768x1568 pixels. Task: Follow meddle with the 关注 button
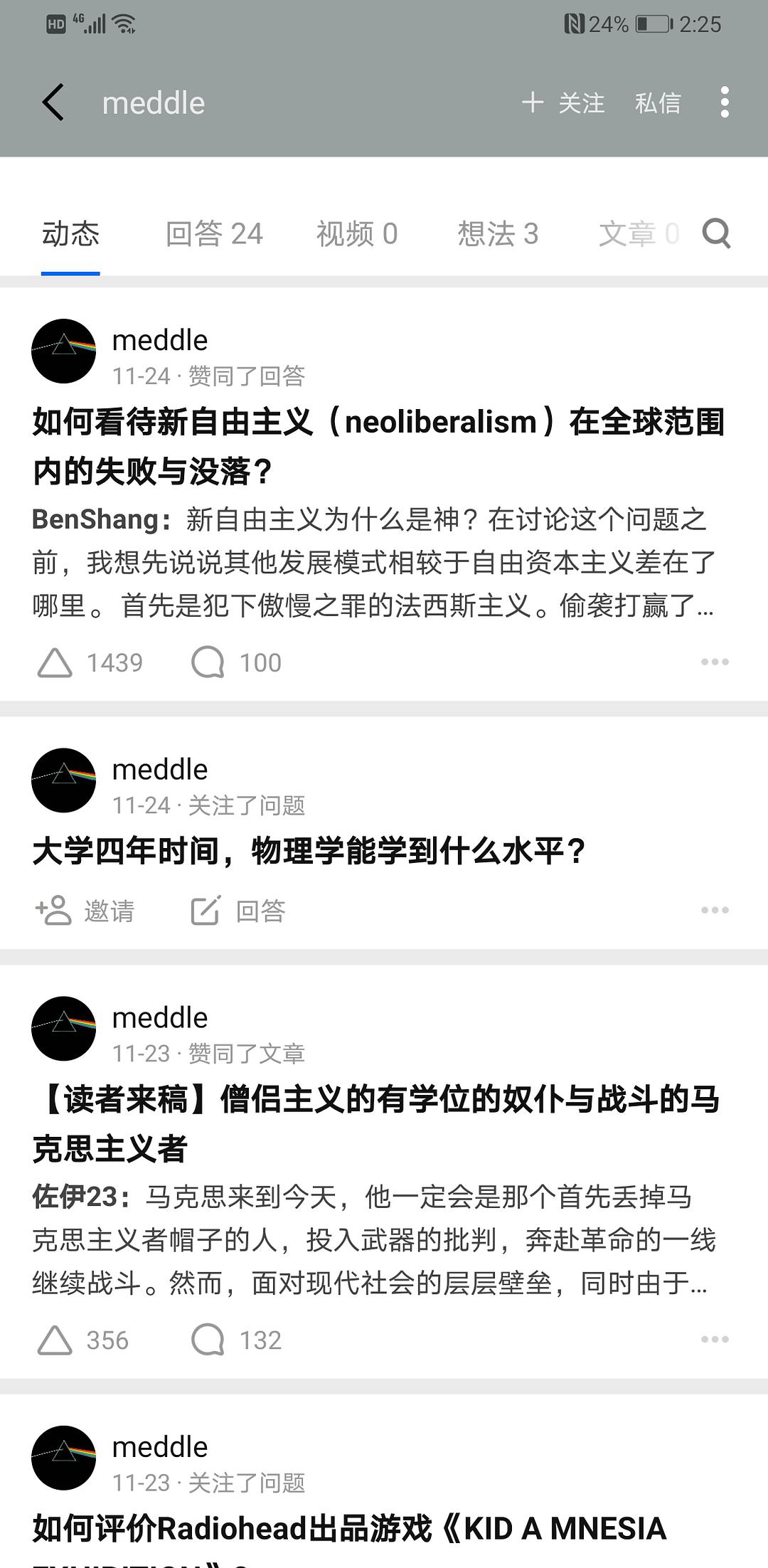pyautogui.click(x=563, y=102)
